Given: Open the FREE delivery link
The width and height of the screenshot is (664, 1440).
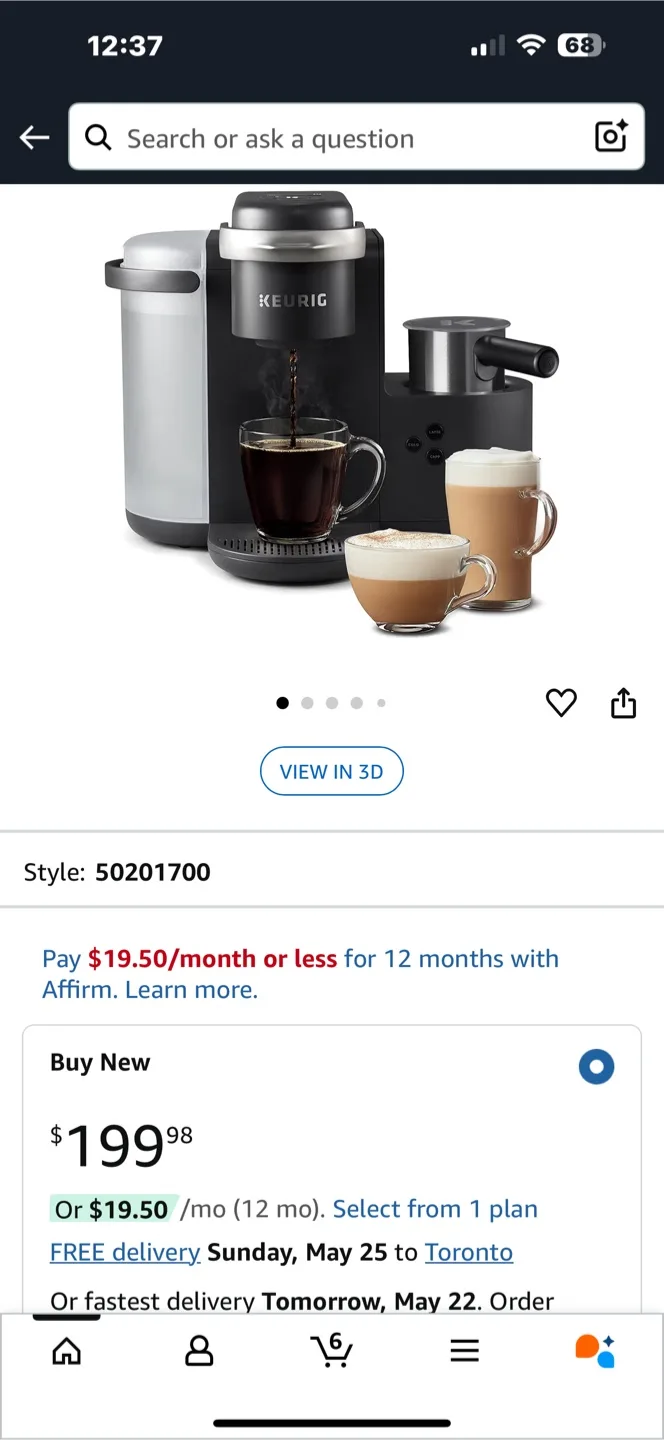Looking at the screenshot, I should (125, 1252).
